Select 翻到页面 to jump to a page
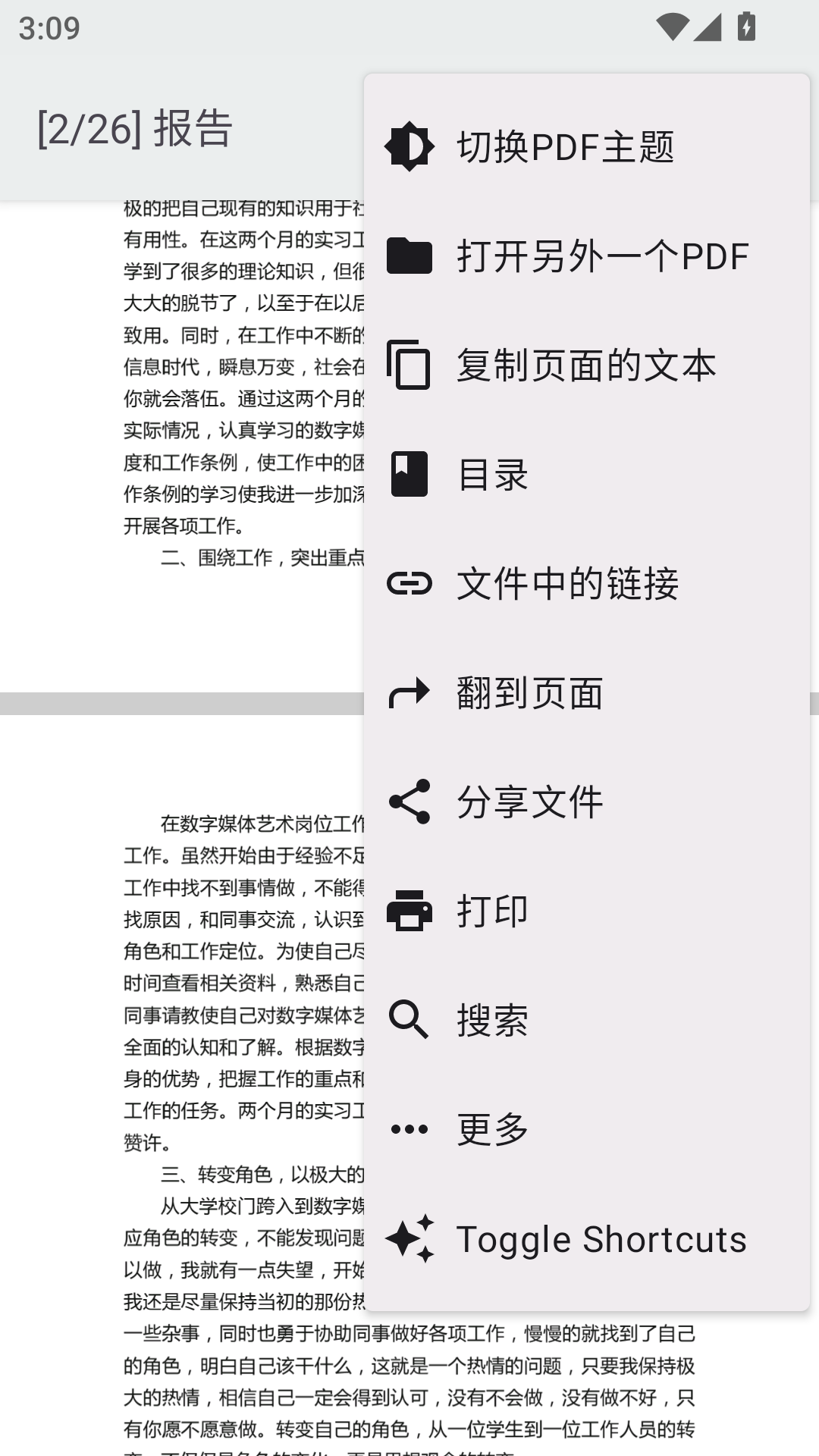The height and width of the screenshot is (1456, 819). (587, 692)
